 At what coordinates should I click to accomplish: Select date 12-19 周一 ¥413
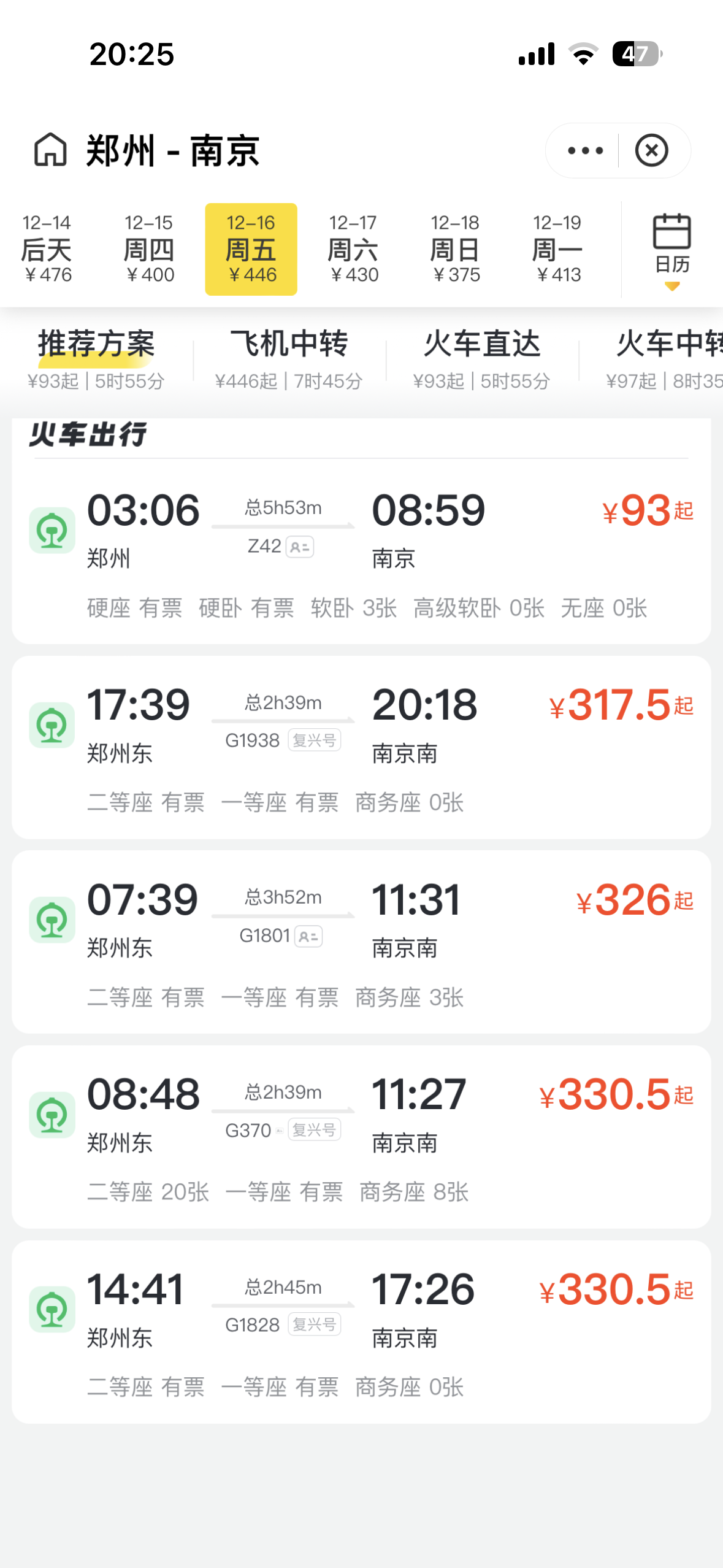tap(557, 249)
